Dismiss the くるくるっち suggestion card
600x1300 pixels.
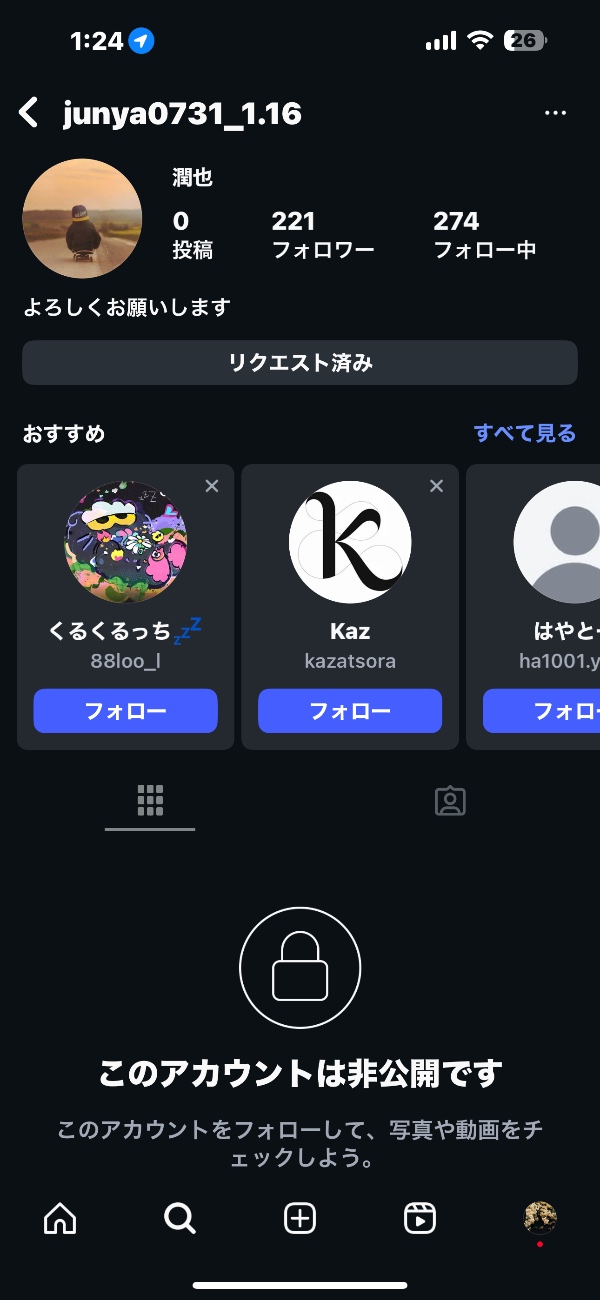click(x=212, y=486)
